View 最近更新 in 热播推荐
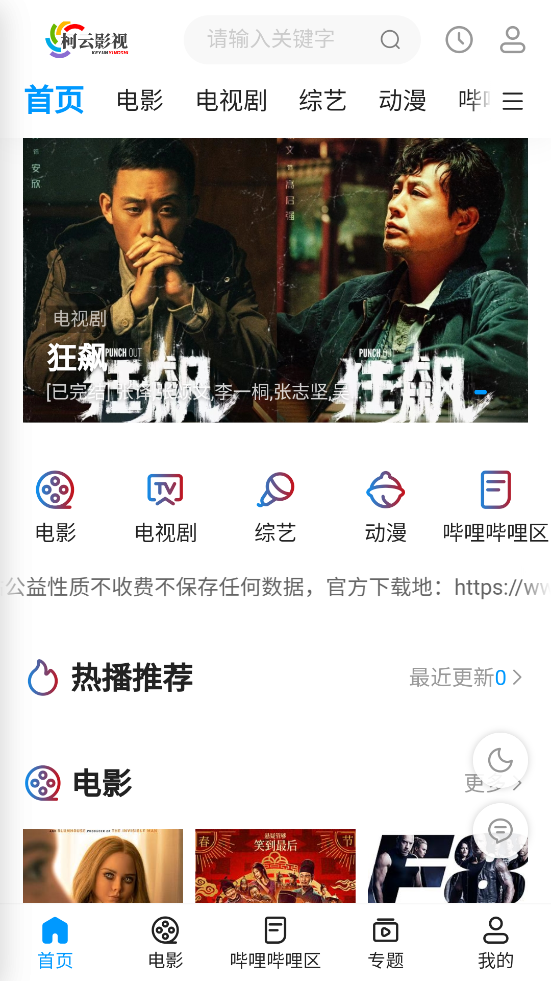551x981 pixels. (x=465, y=677)
